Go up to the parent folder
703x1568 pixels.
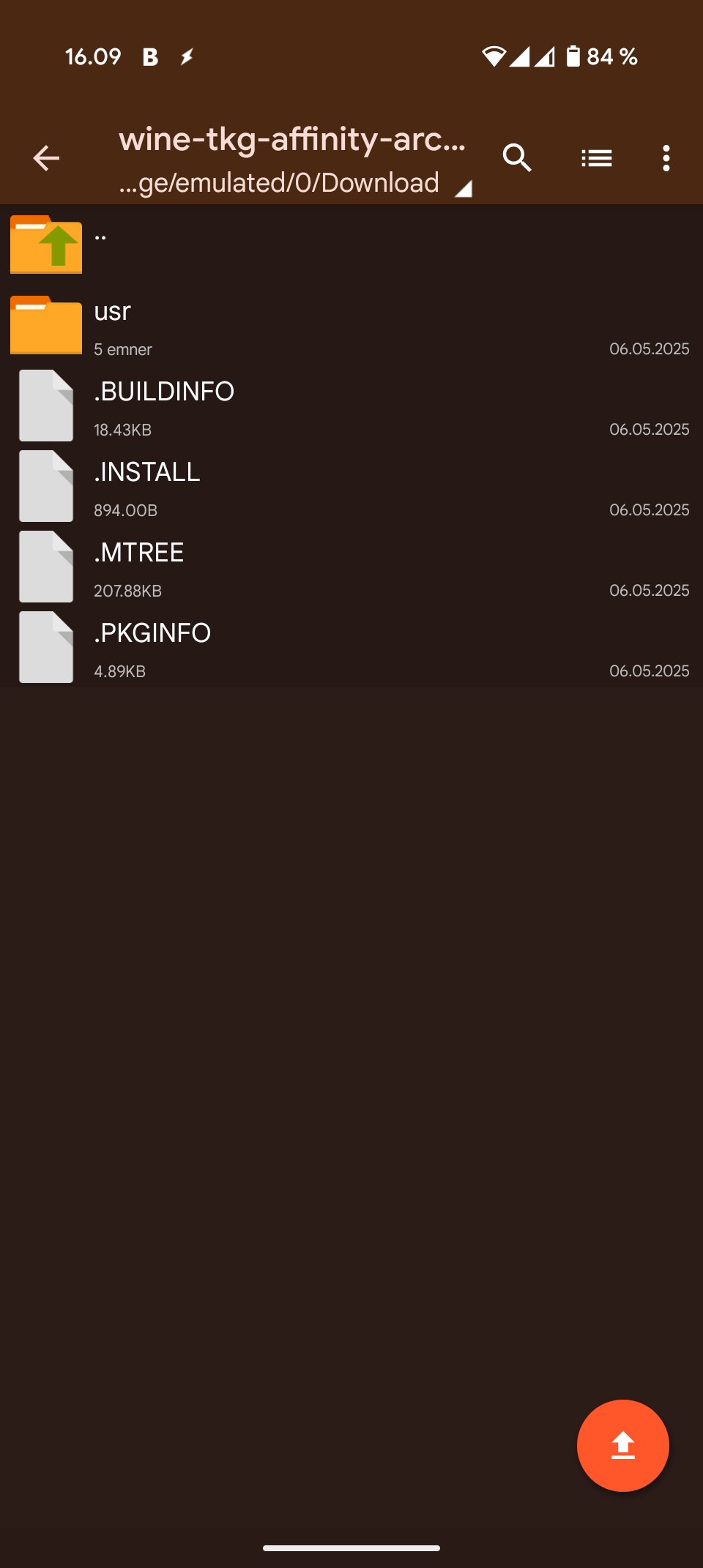351,244
